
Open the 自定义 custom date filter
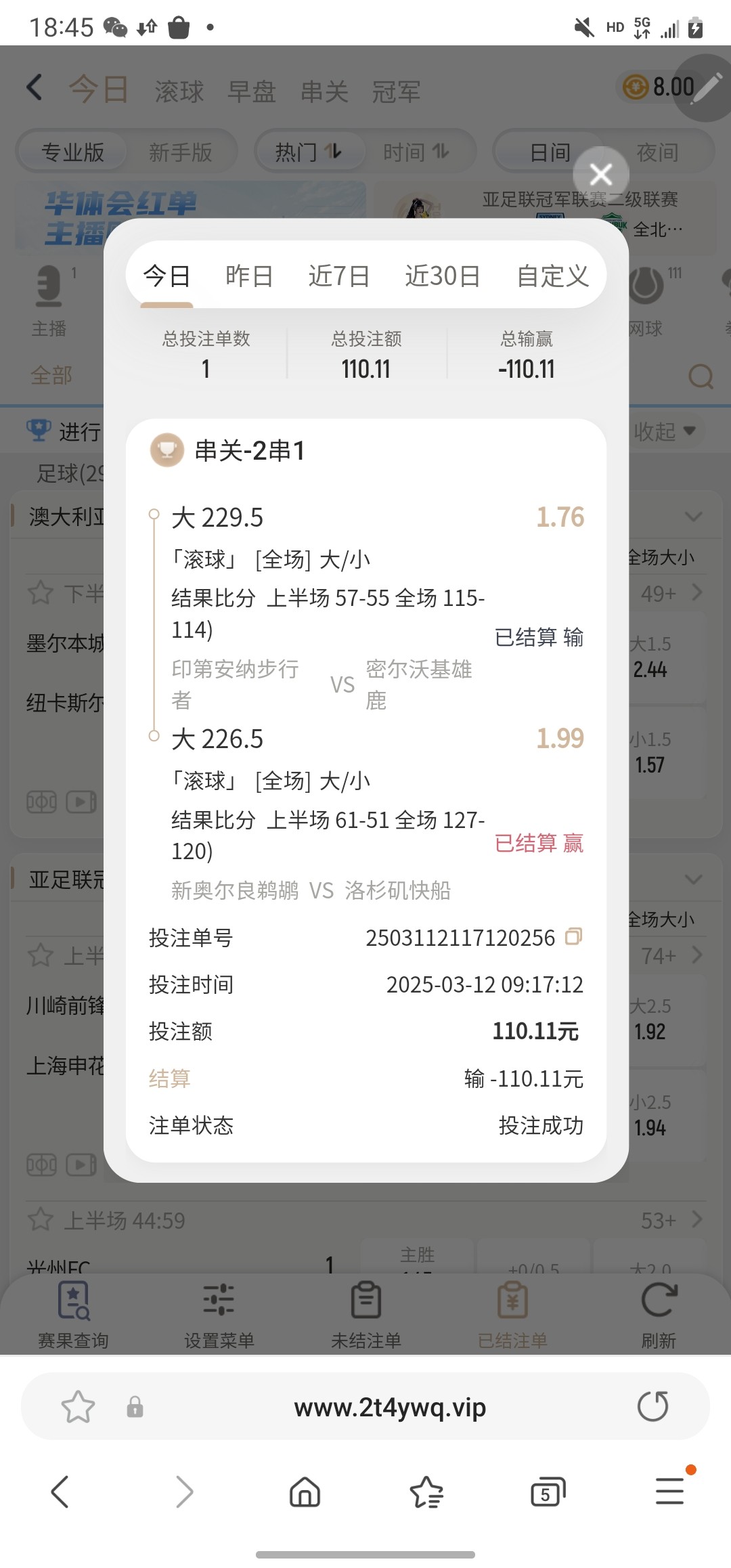point(553,276)
